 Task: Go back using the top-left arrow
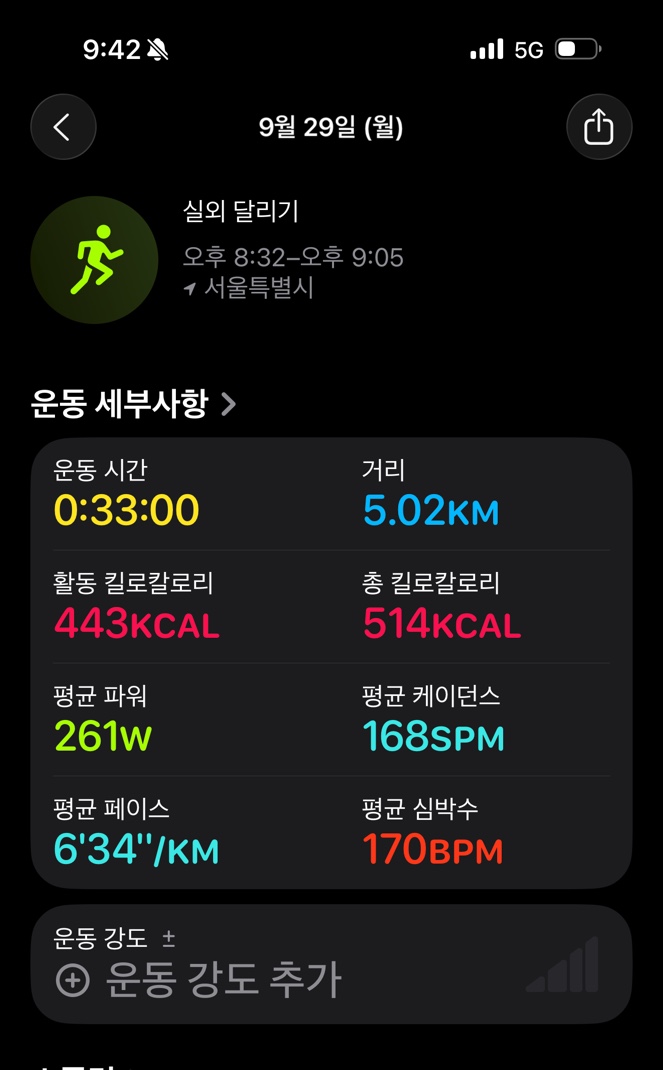(63, 127)
